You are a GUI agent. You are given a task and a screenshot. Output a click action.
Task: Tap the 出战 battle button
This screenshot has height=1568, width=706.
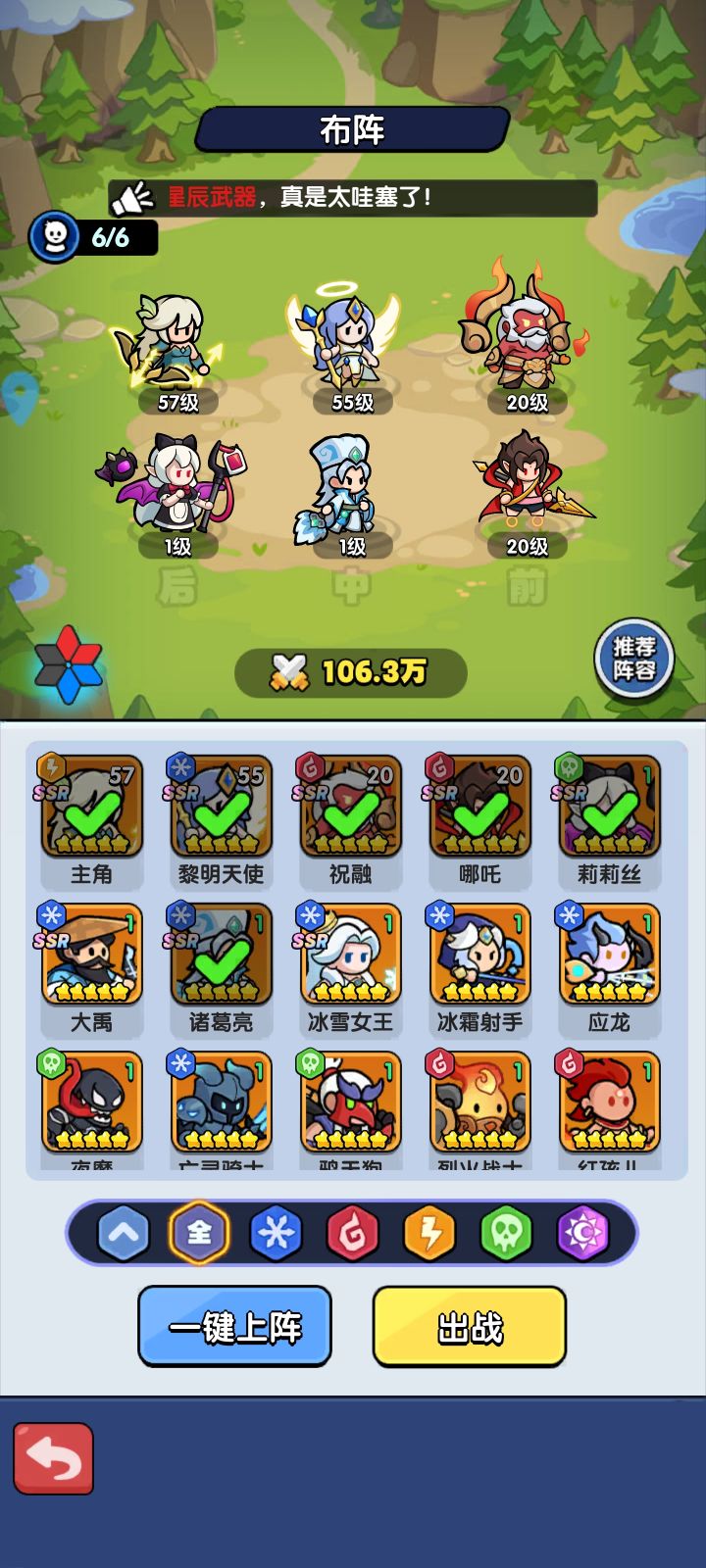470,1327
